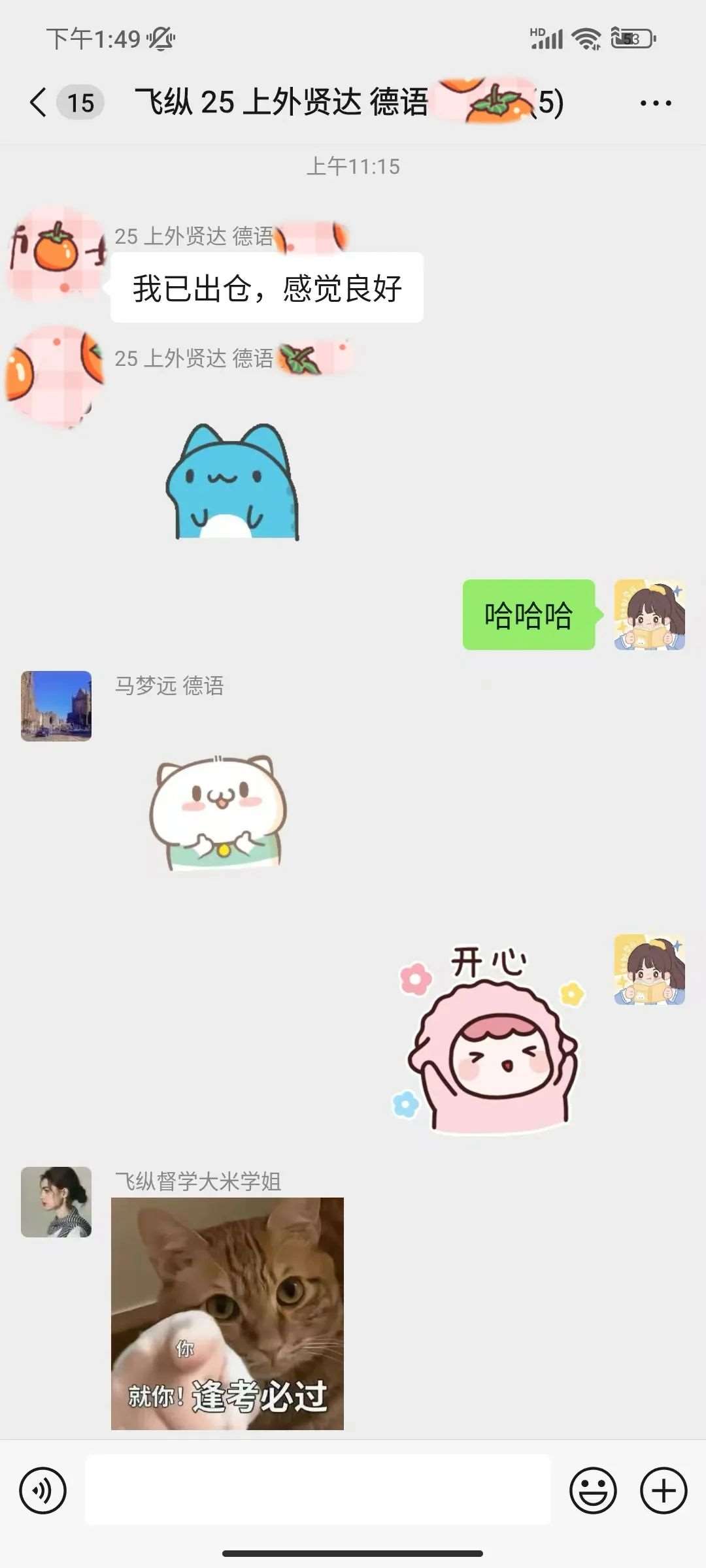
Task: Tap the blue cat sticker
Action: (232, 482)
